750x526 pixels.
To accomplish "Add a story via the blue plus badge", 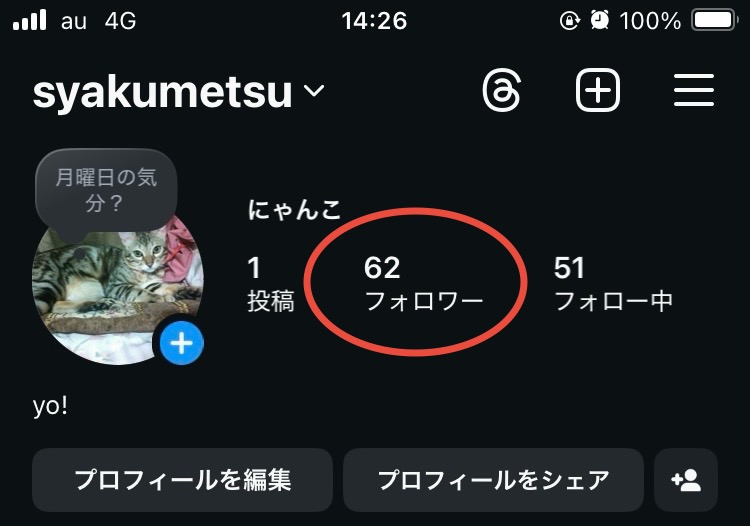I will (181, 344).
